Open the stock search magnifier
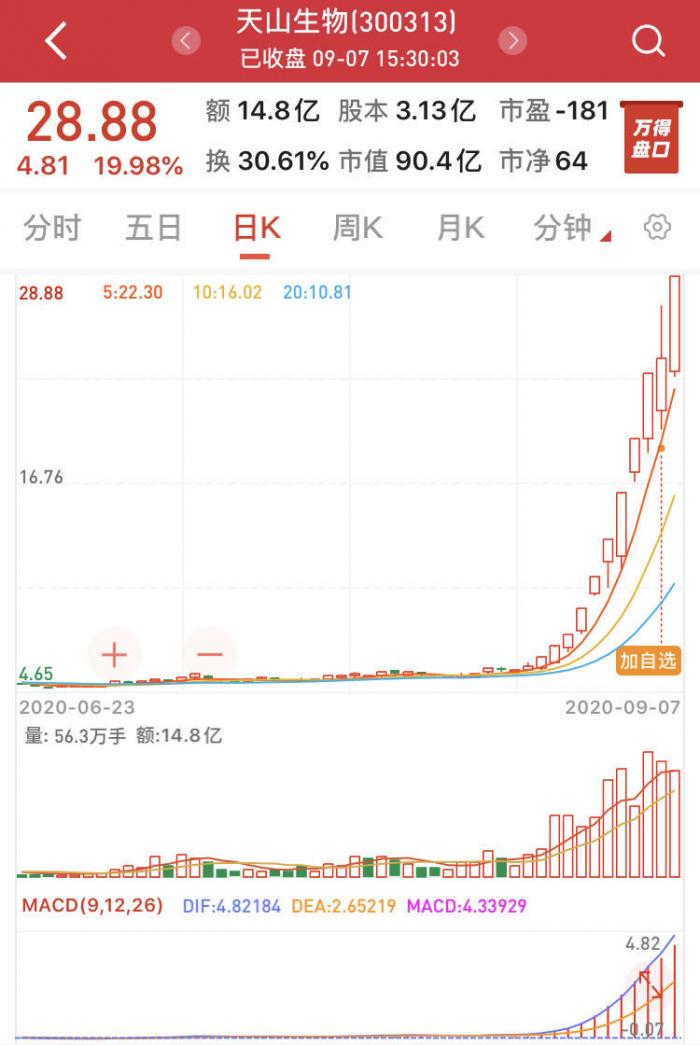700x1045 pixels. pyautogui.click(x=648, y=41)
